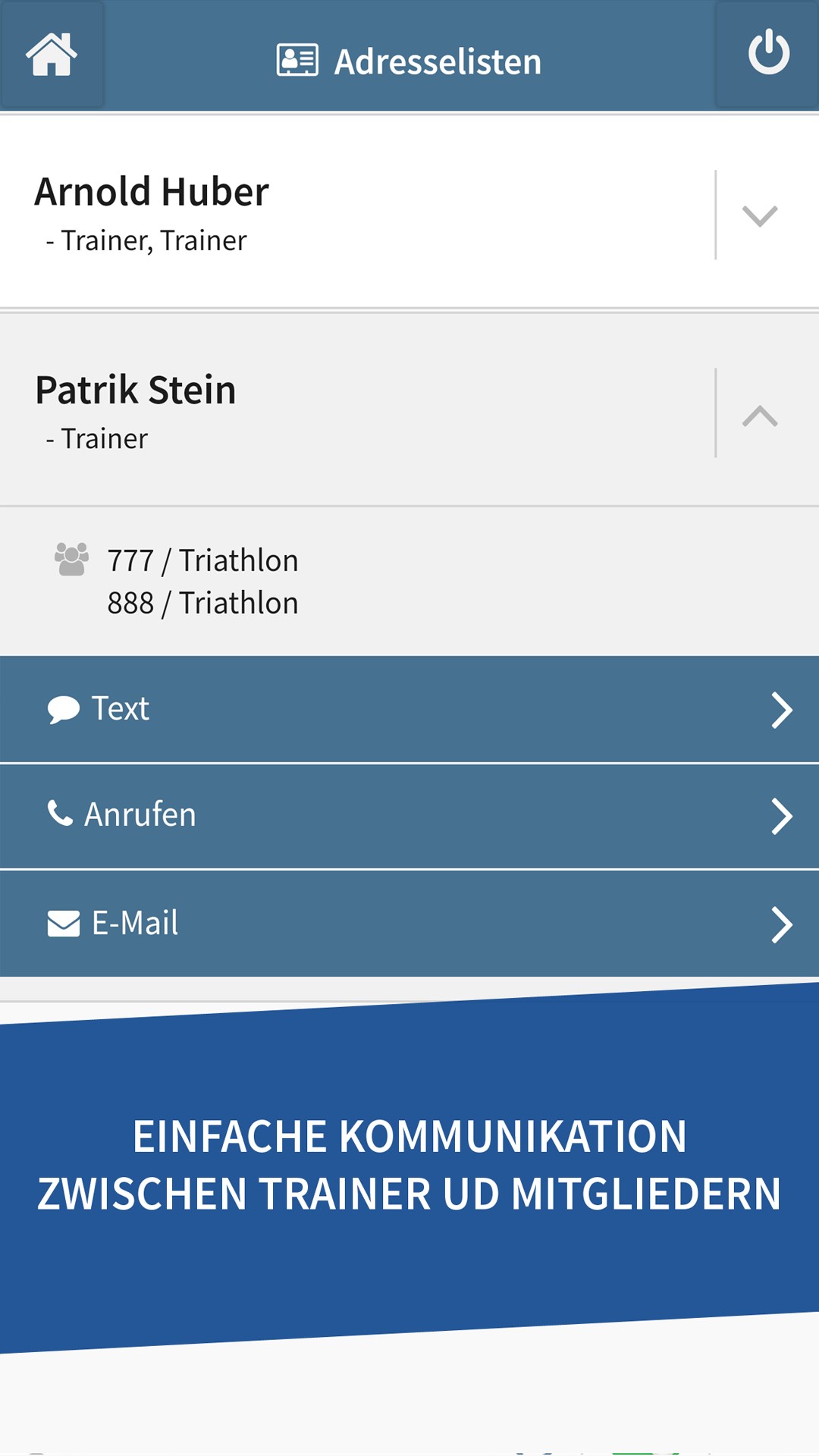The image size is (819, 1456).
Task: Collapse Patrik Stein's contact details
Action: tap(760, 414)
